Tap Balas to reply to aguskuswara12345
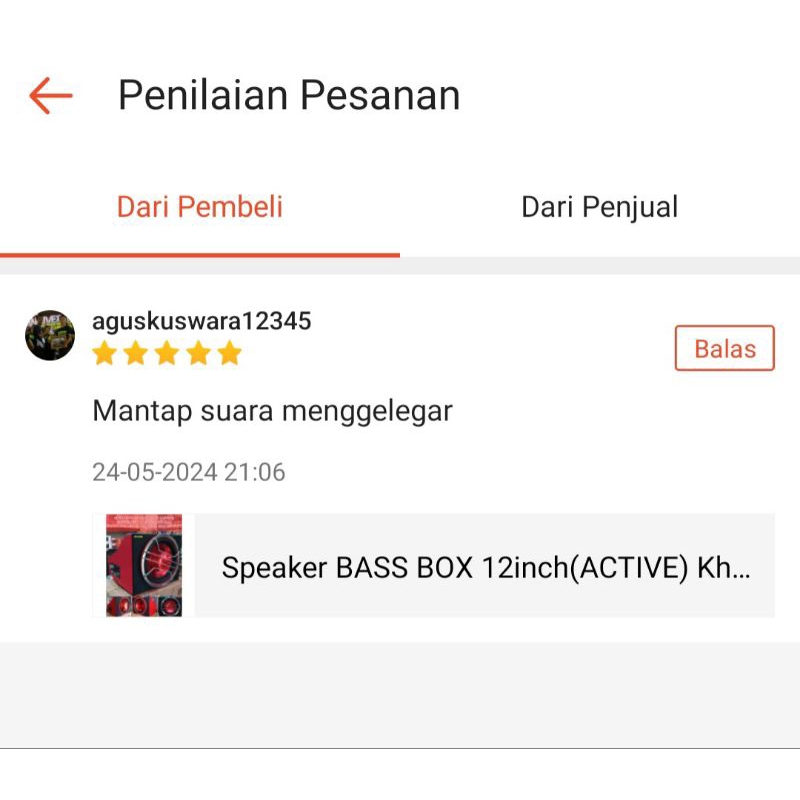 (724, 349)
